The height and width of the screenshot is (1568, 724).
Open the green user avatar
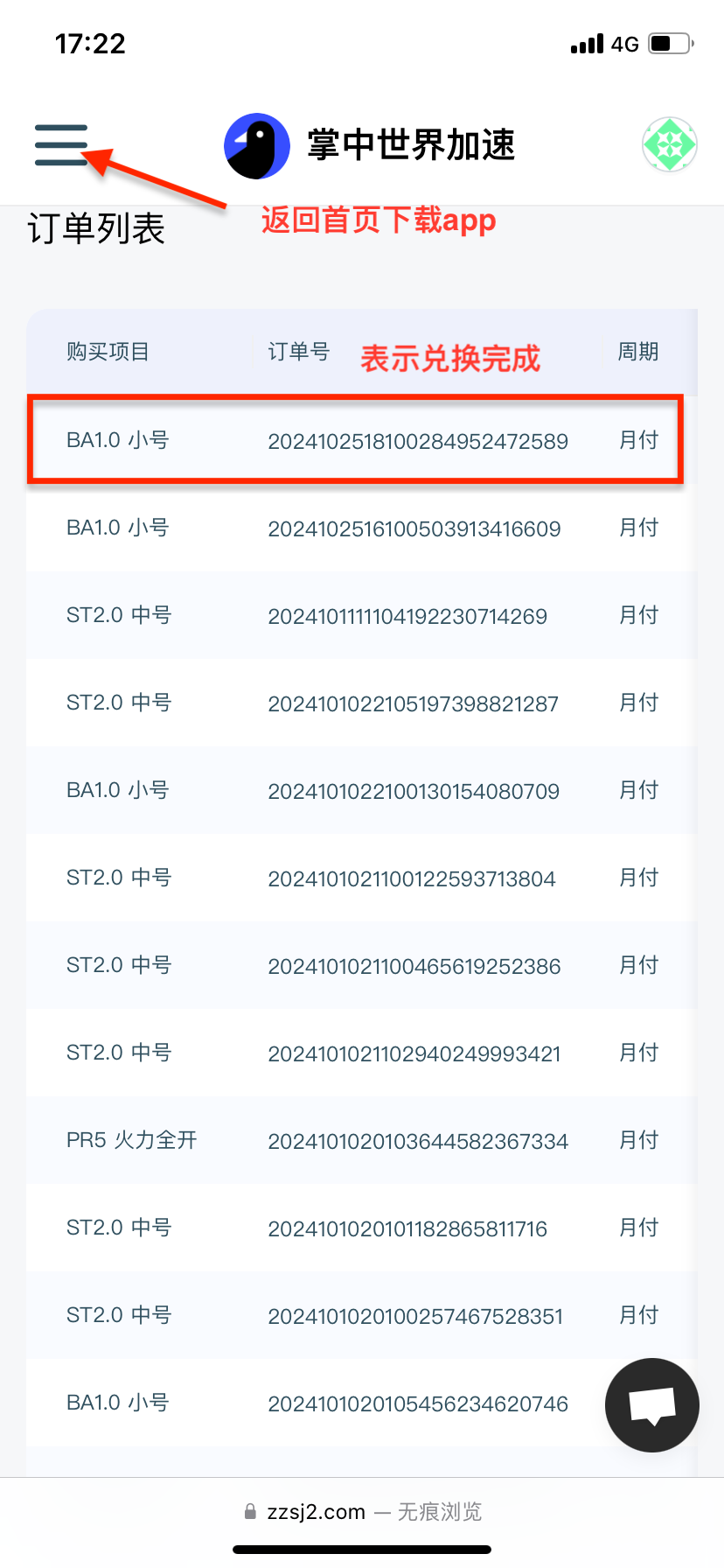coord(669,145)
